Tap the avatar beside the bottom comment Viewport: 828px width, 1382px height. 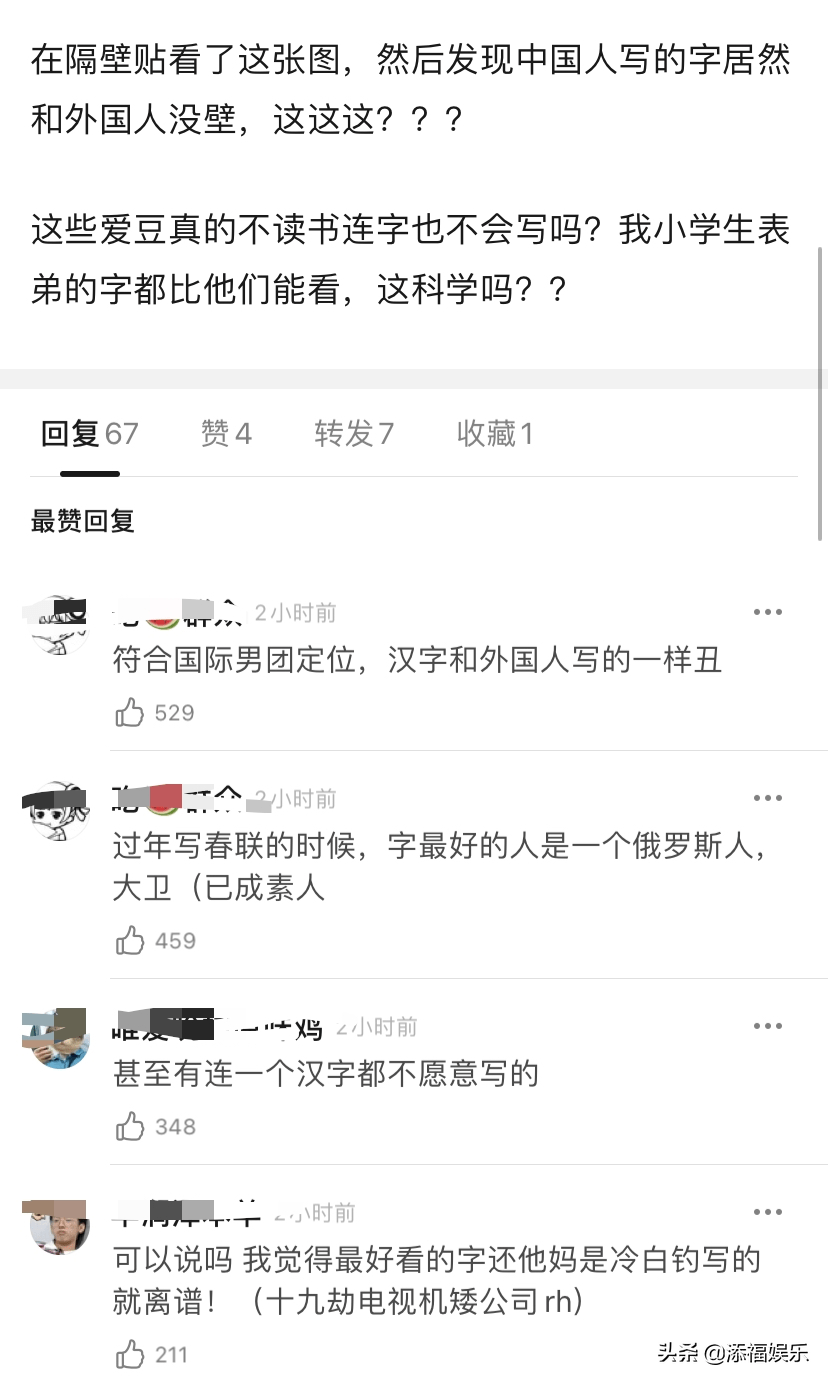tap(56, 1230)
